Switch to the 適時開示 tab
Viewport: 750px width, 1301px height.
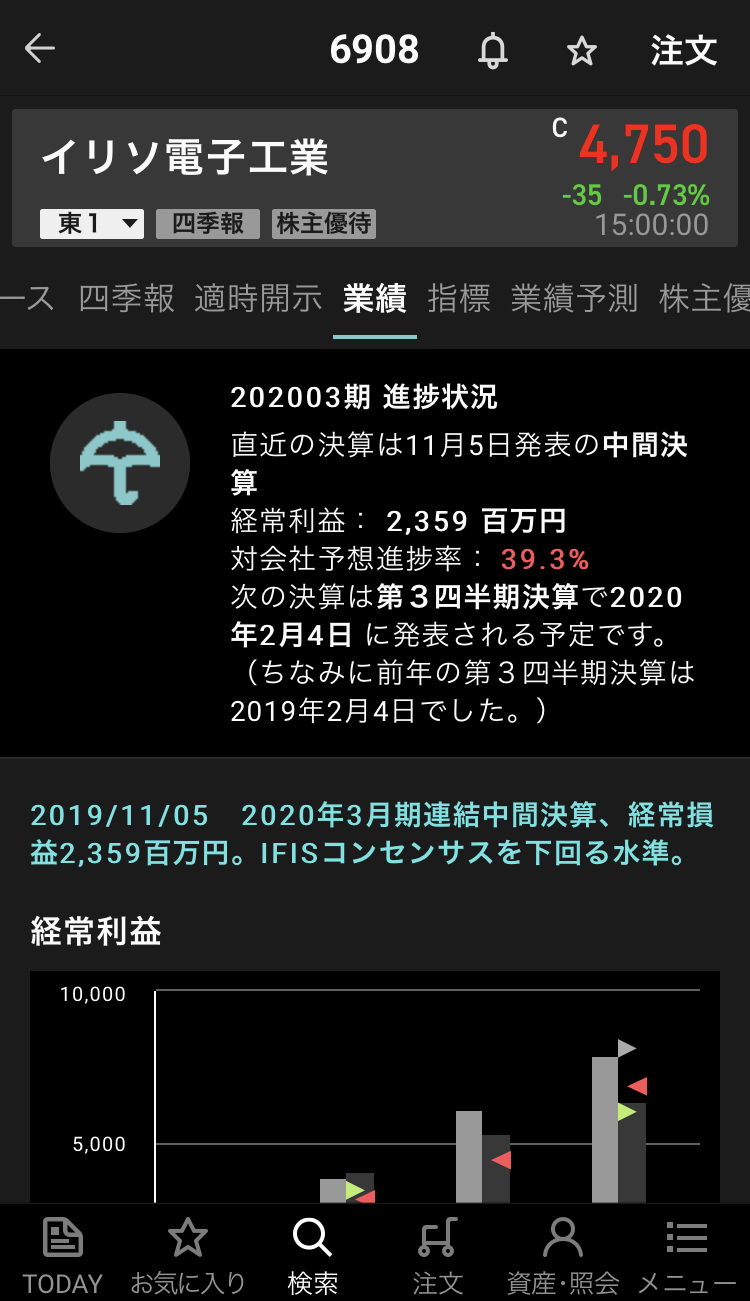[x=258, y=298]
